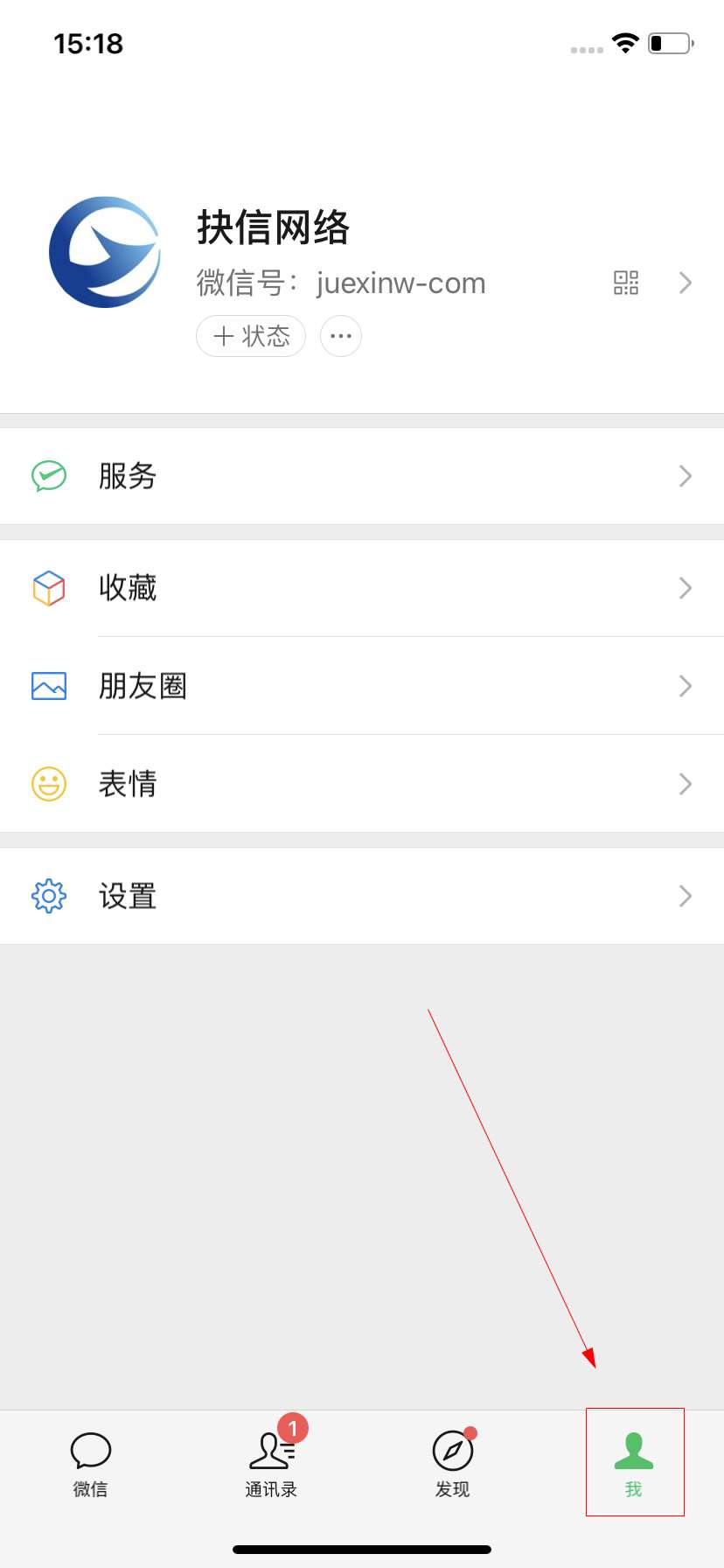Tap the 抉信网络 profile avatar
724x1568 pixels.
105,252
